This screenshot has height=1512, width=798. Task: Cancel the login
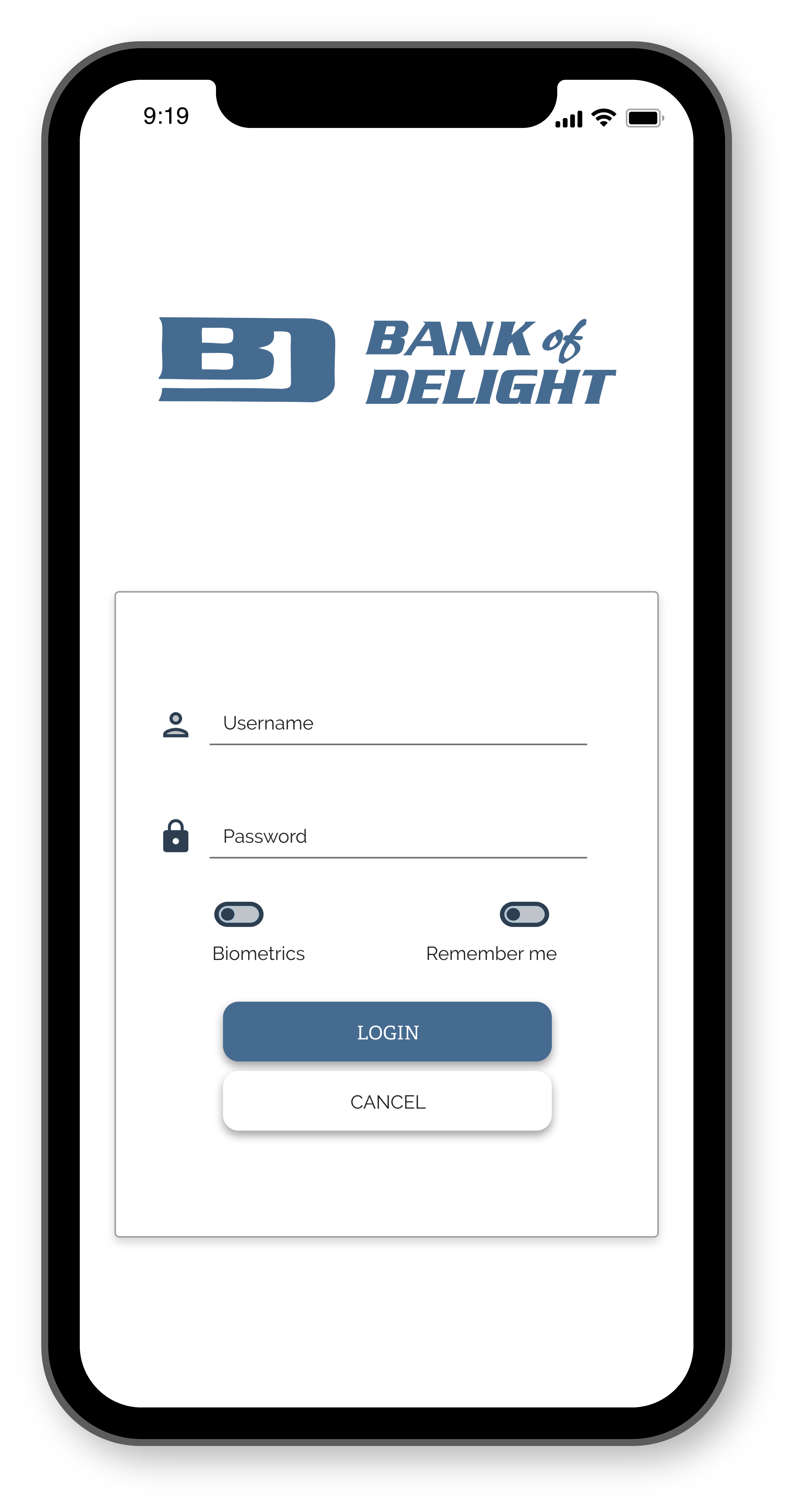click(387, 1102)
